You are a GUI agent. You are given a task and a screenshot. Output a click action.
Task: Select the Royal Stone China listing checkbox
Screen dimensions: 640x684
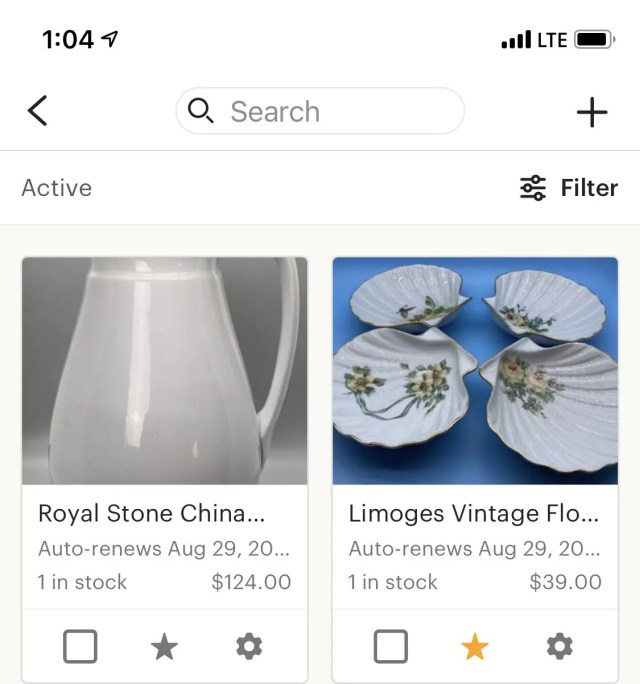81,647
